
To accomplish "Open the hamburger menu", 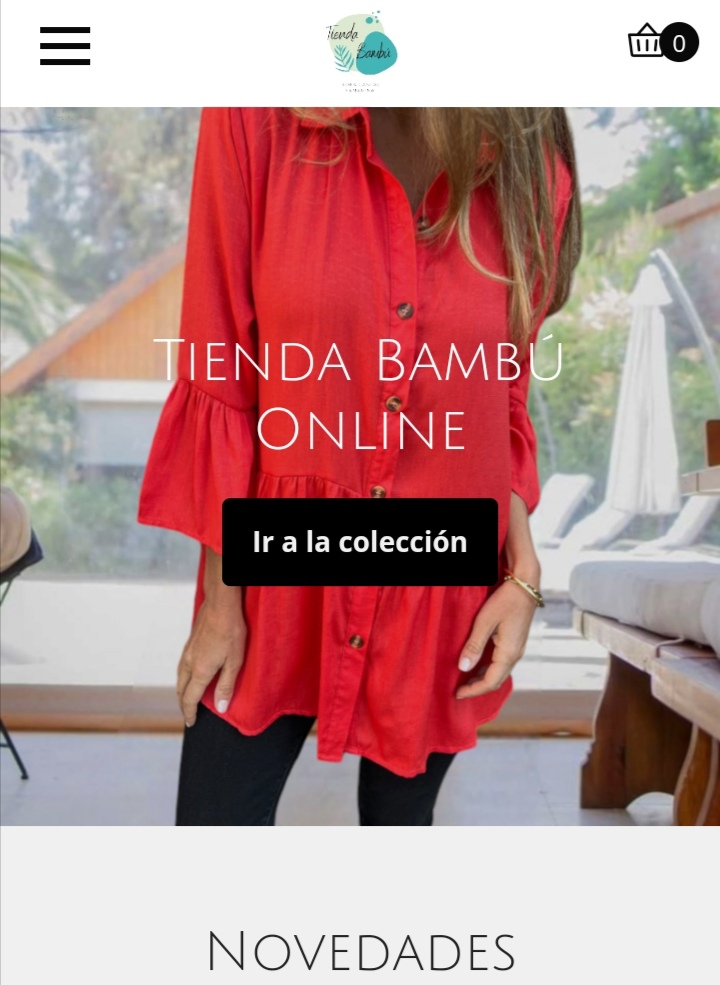I will [65, 46].
